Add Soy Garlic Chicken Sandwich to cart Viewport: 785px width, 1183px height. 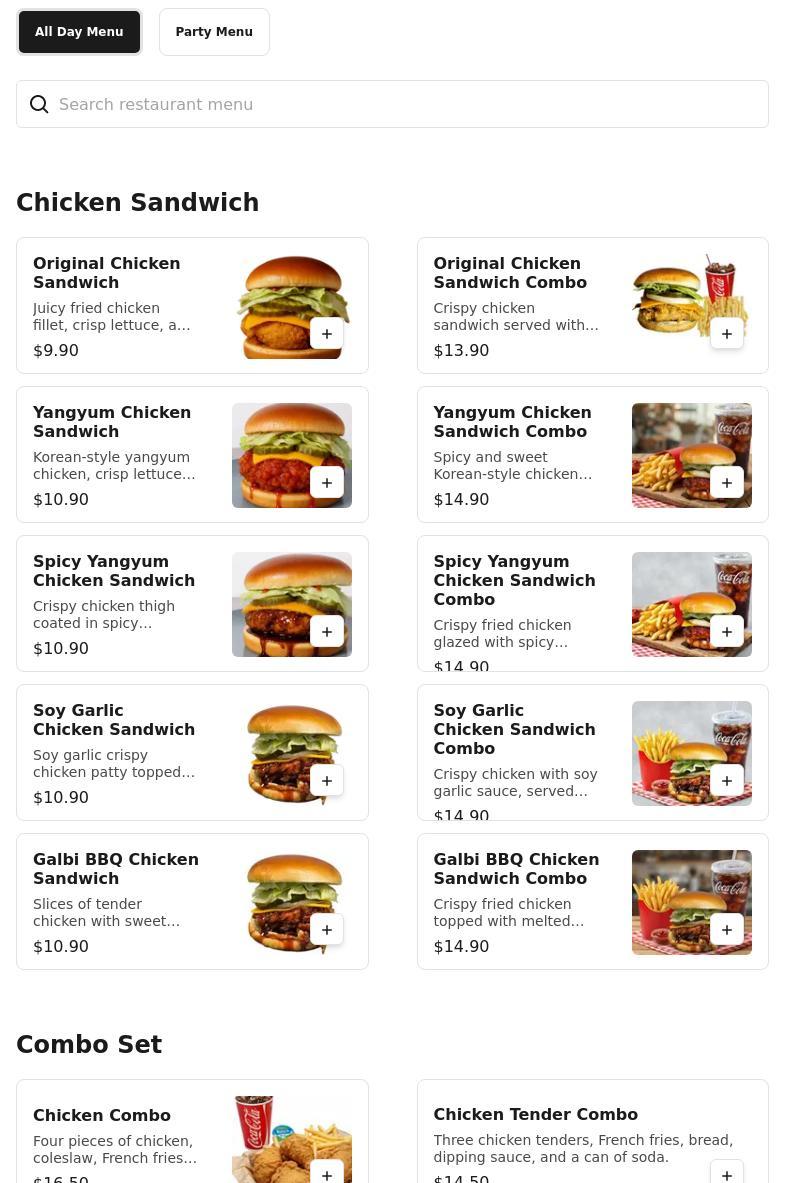(327, 781)
